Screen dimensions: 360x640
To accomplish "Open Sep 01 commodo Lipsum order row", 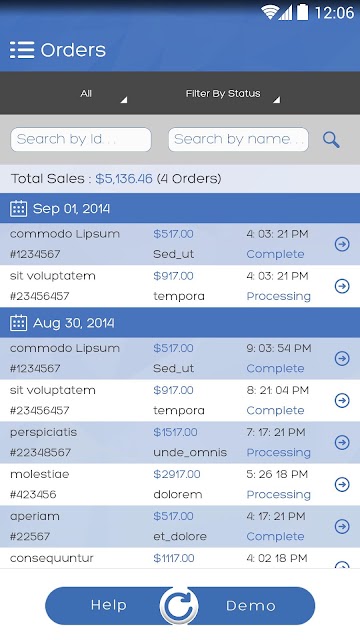I will (180, 244).
